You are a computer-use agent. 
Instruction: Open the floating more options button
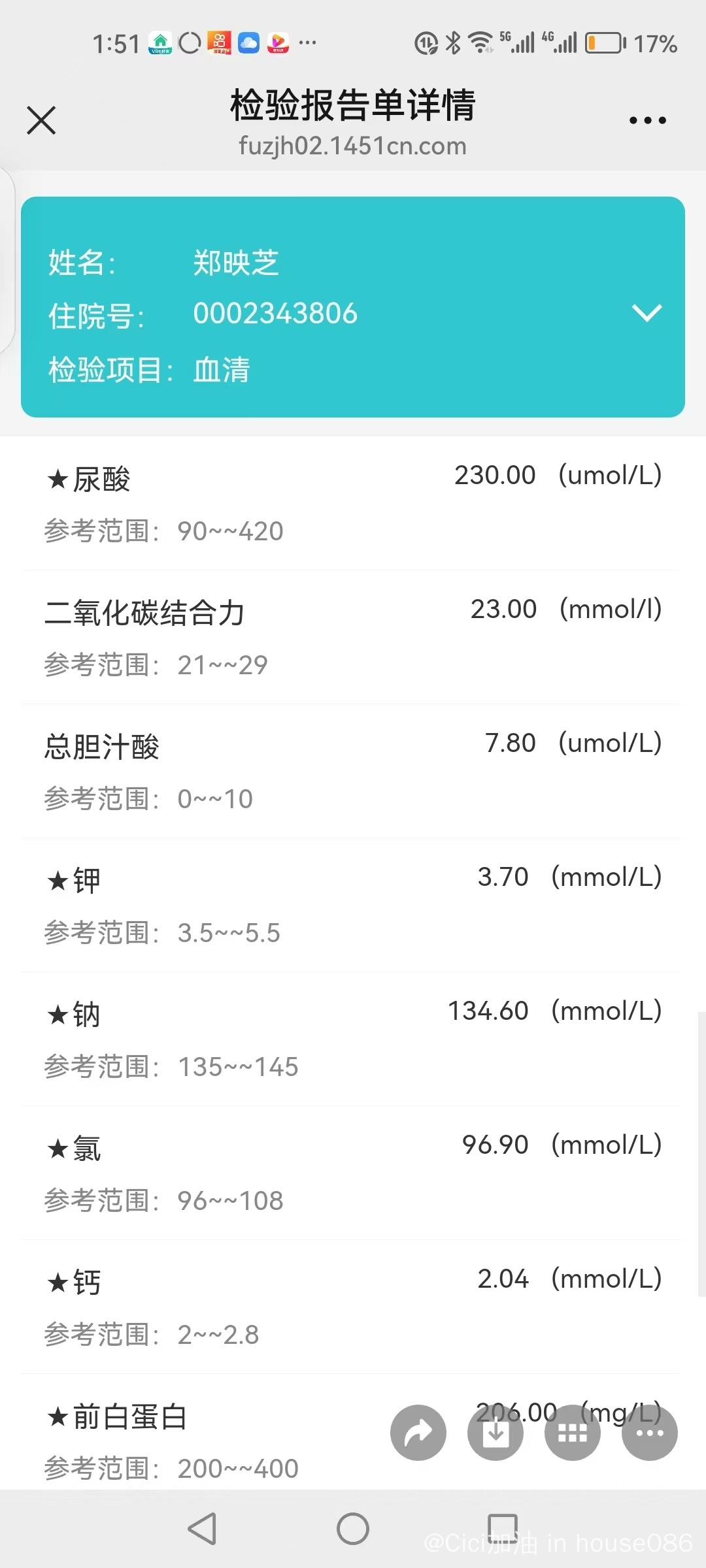coord(650,1433)
